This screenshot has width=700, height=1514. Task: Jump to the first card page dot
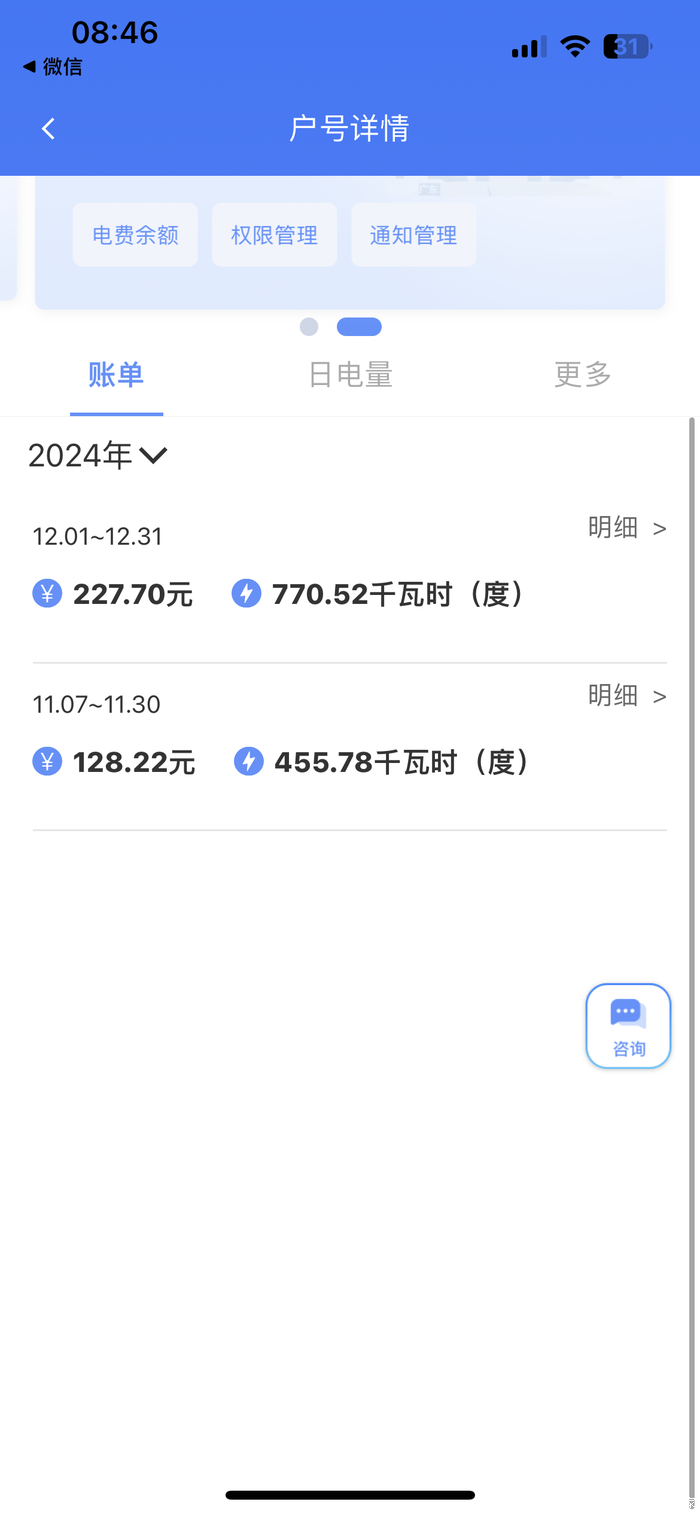pyautogui.click(x=309, y=327)
